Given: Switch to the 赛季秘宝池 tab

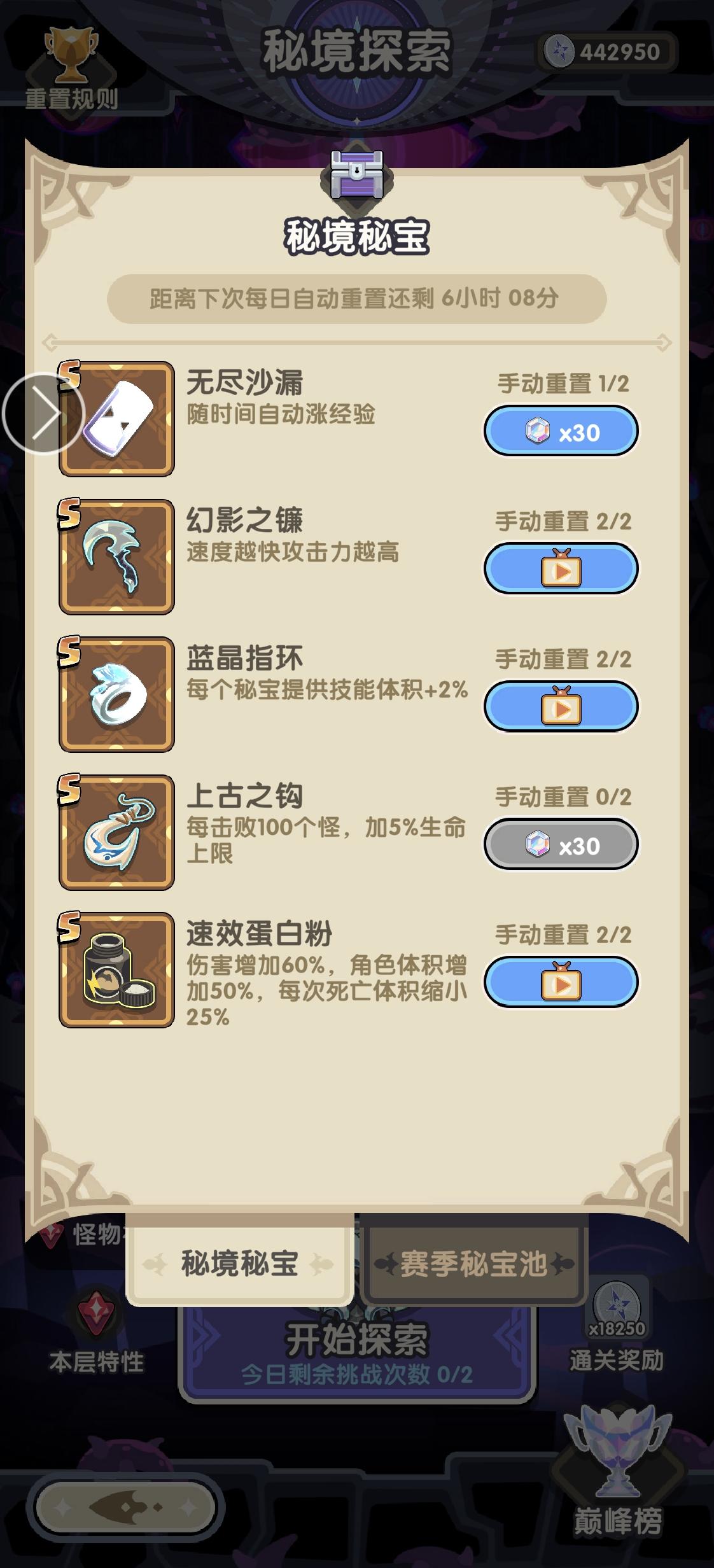Looking at the screenshot, I should 474,1263.
